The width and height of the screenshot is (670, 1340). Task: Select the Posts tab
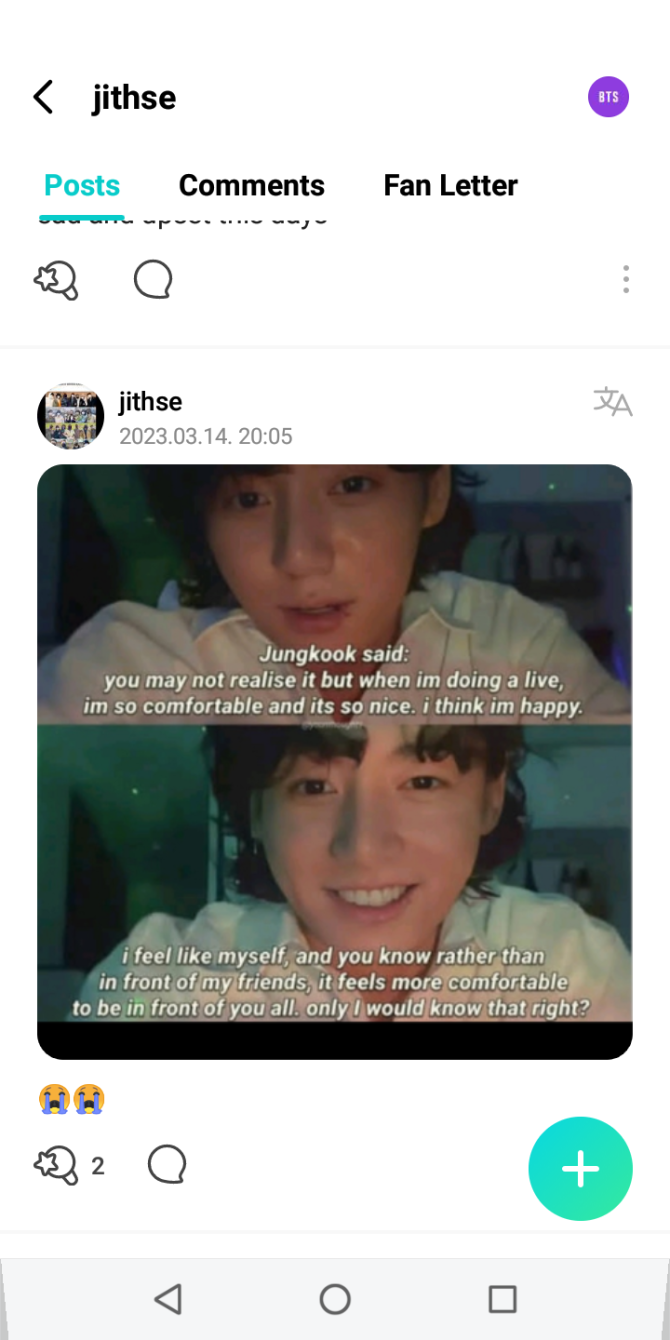[x=82, y=185]
